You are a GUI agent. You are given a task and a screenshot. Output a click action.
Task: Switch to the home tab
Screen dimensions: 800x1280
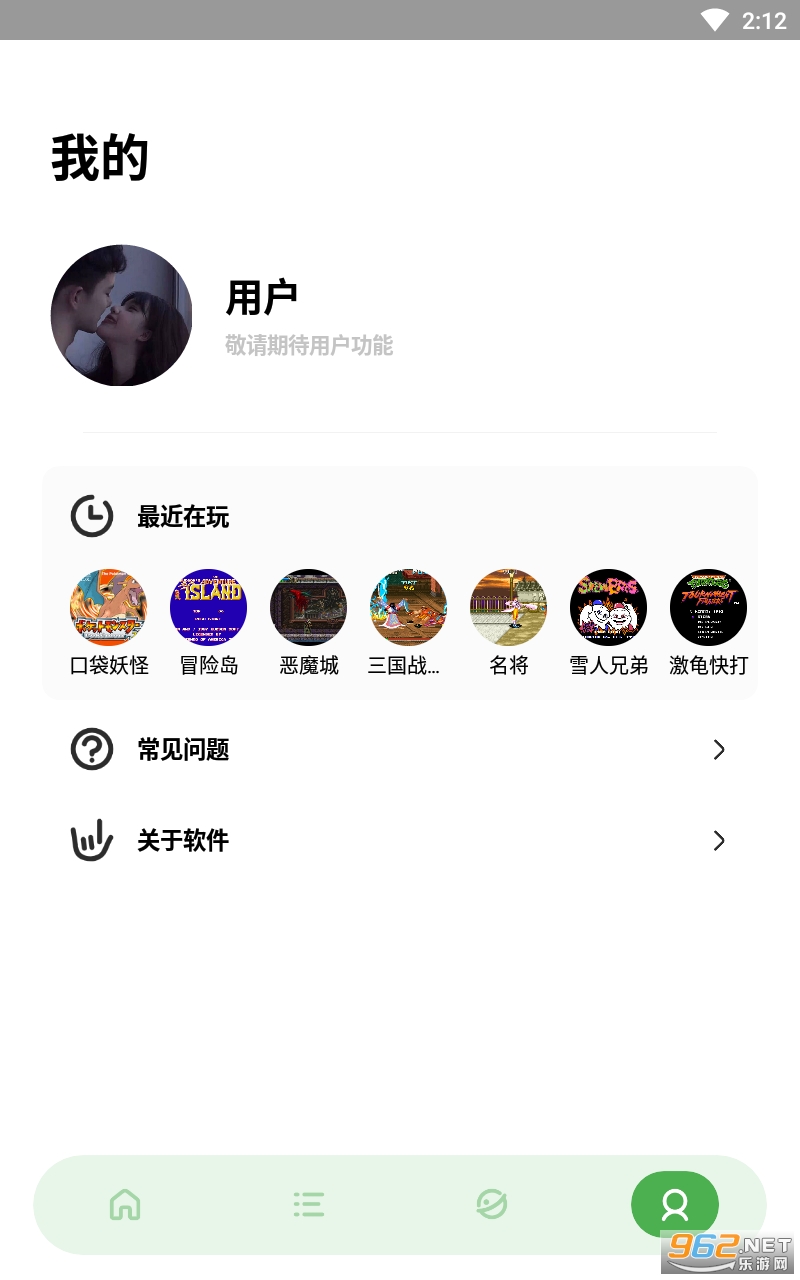click(x=125, y=1204)
